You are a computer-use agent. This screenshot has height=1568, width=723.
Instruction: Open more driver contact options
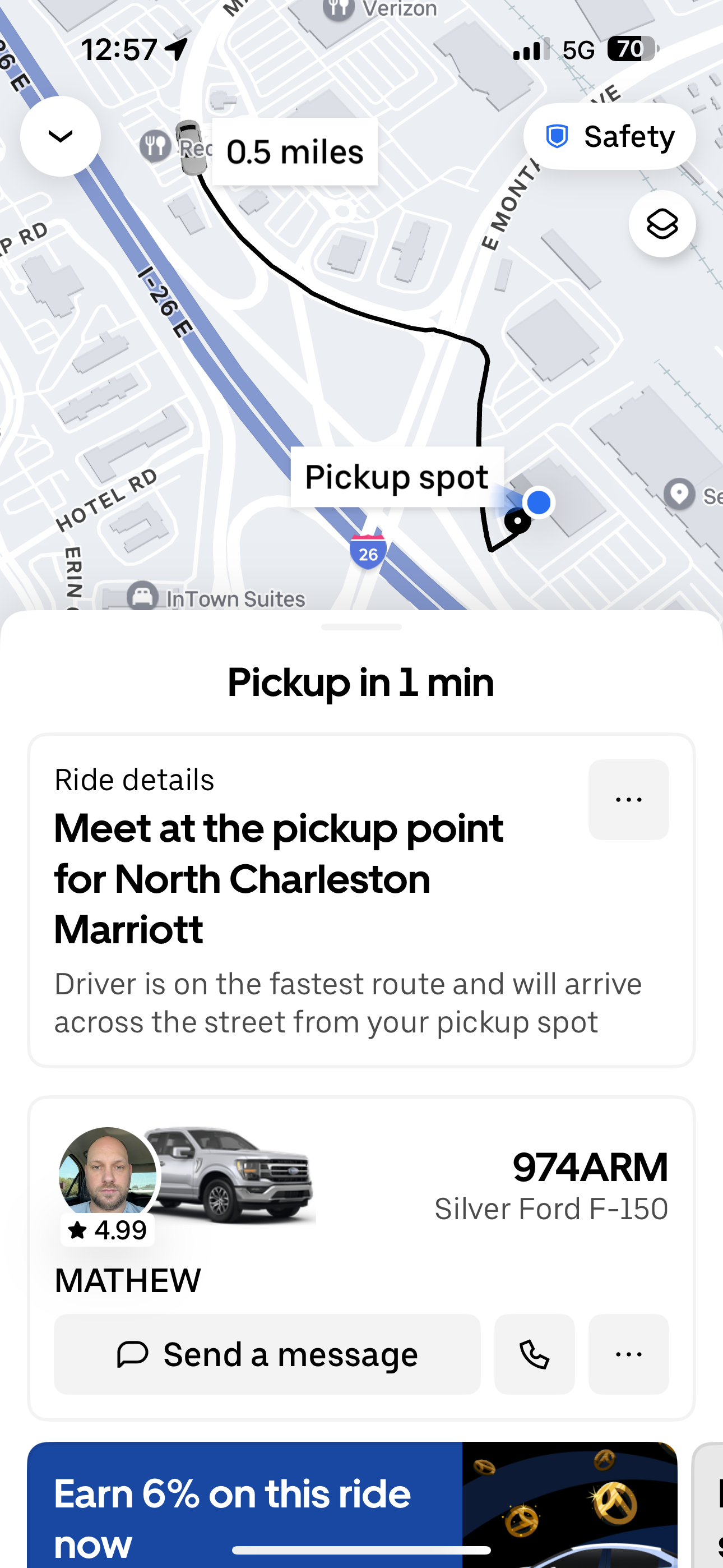click(628, 1354)
